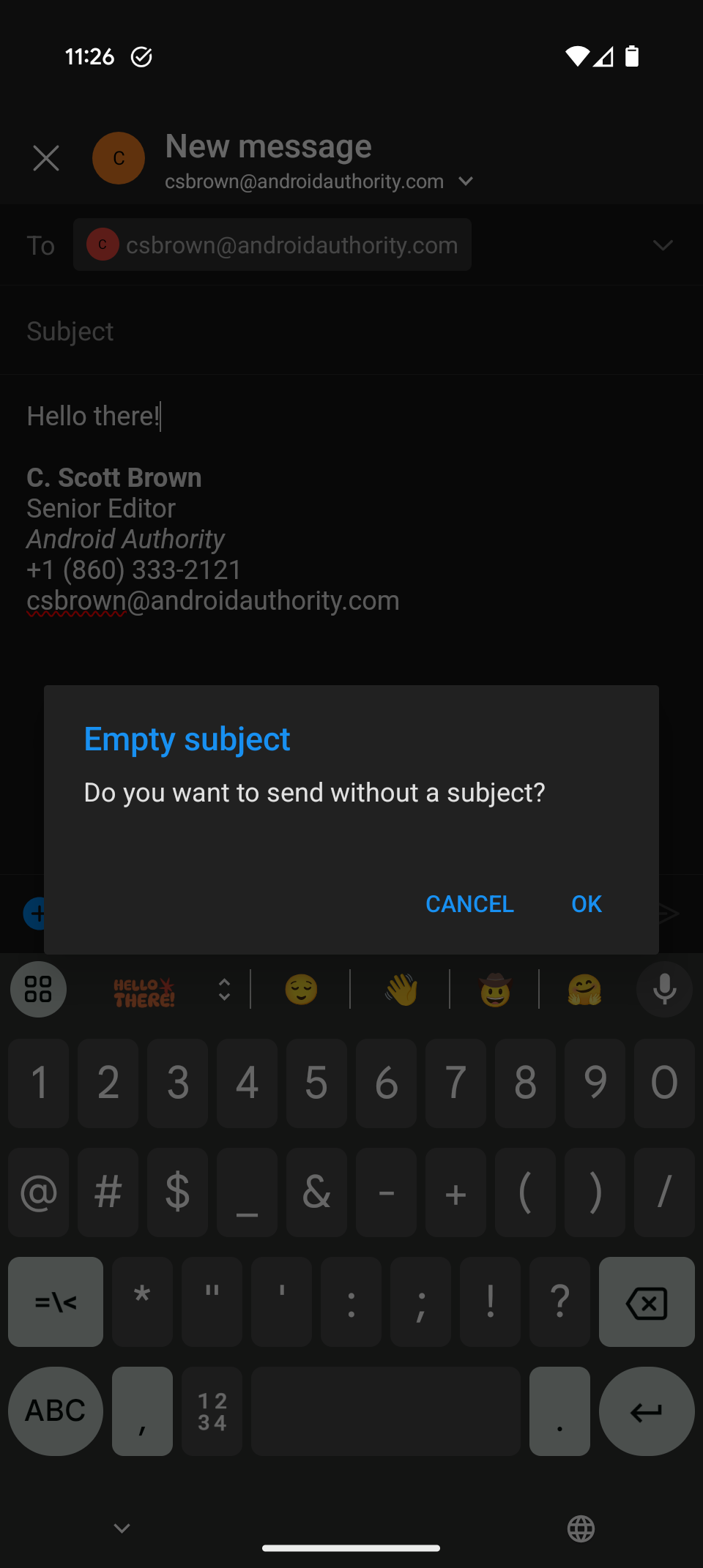
Task: Open the =\< extra symbols layout
Action: coord(56,1302)
